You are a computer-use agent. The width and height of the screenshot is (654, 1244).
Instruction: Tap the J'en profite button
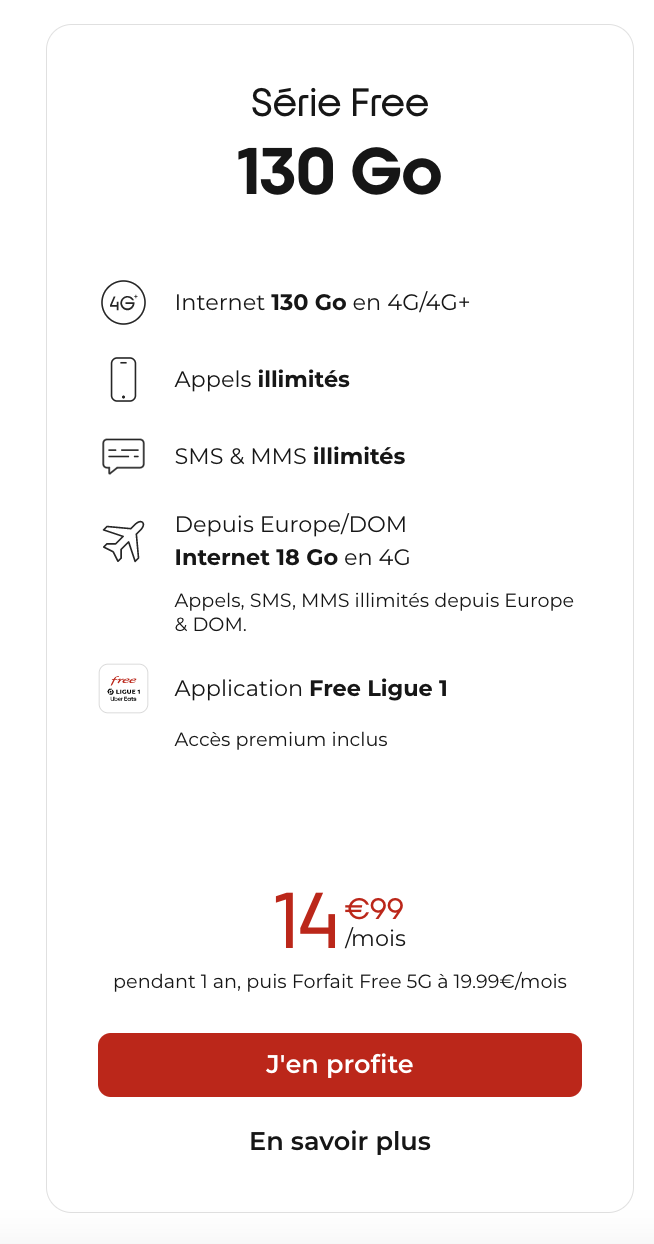pyautogui.click(x=339, y=1065)
